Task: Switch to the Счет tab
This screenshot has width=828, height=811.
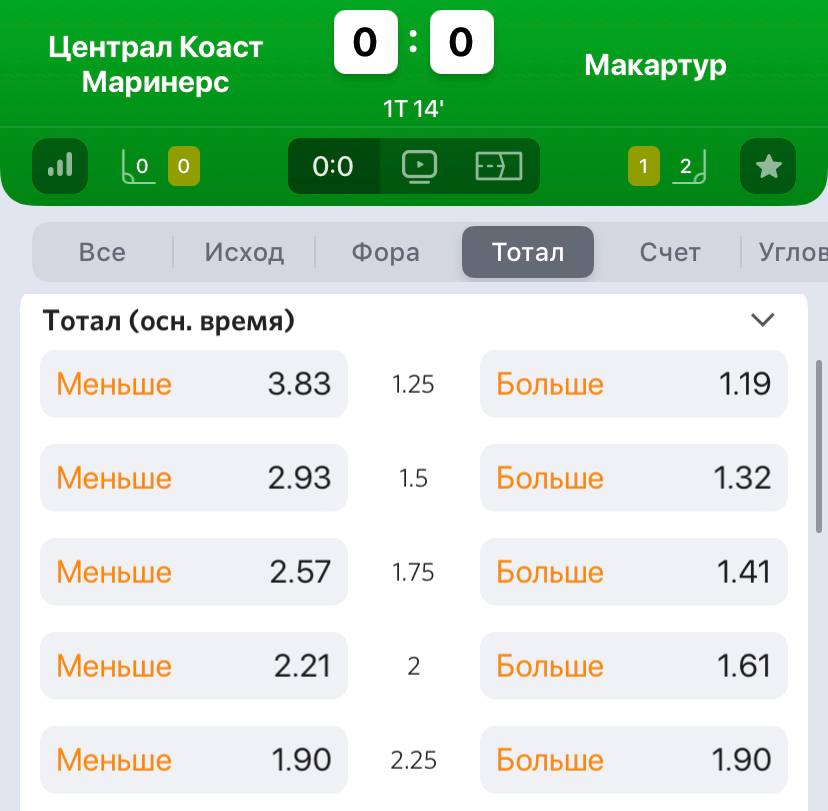Action: [x=669, y=252]
